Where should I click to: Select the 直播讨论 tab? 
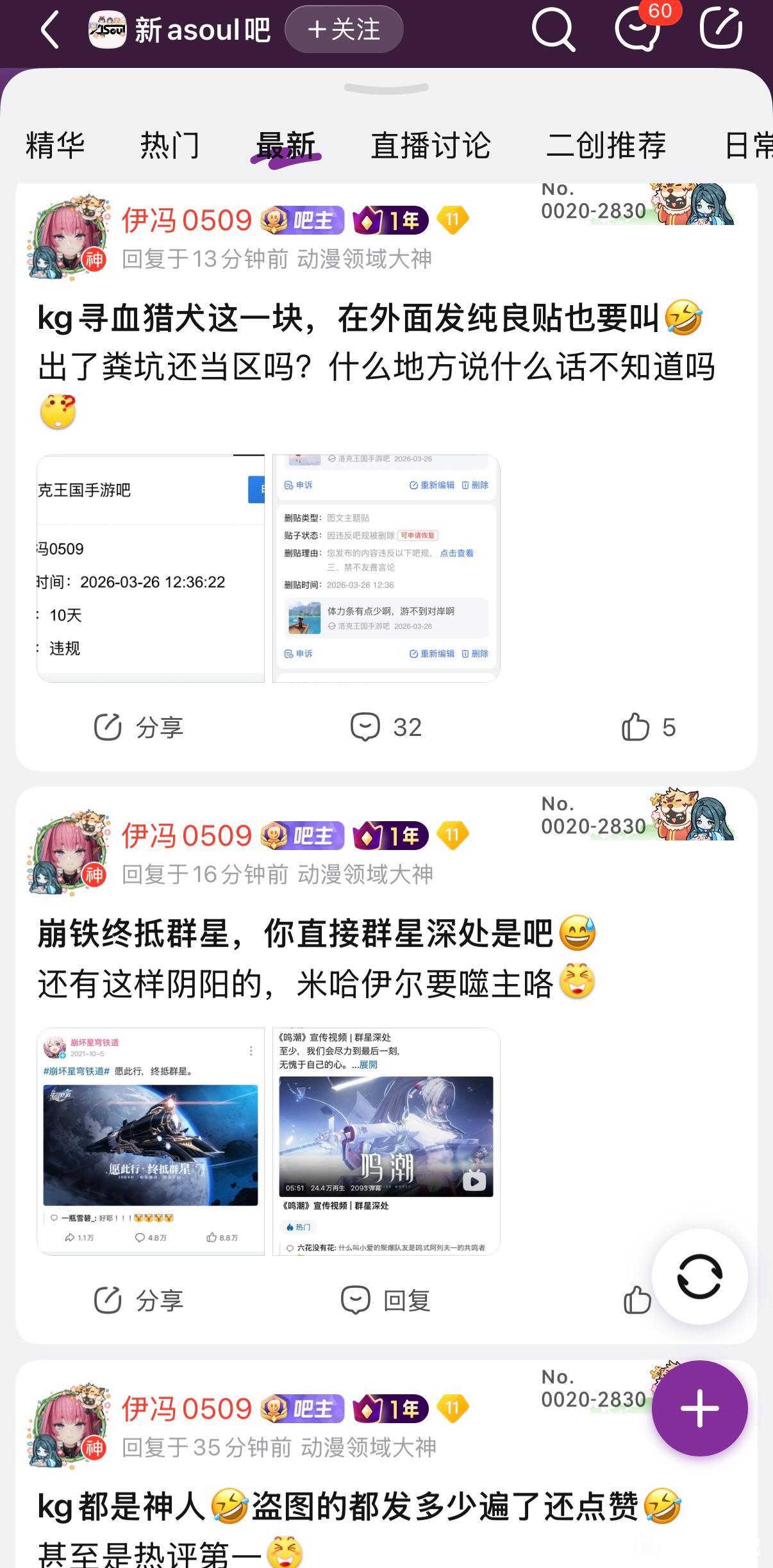click(x=431, y=146)
